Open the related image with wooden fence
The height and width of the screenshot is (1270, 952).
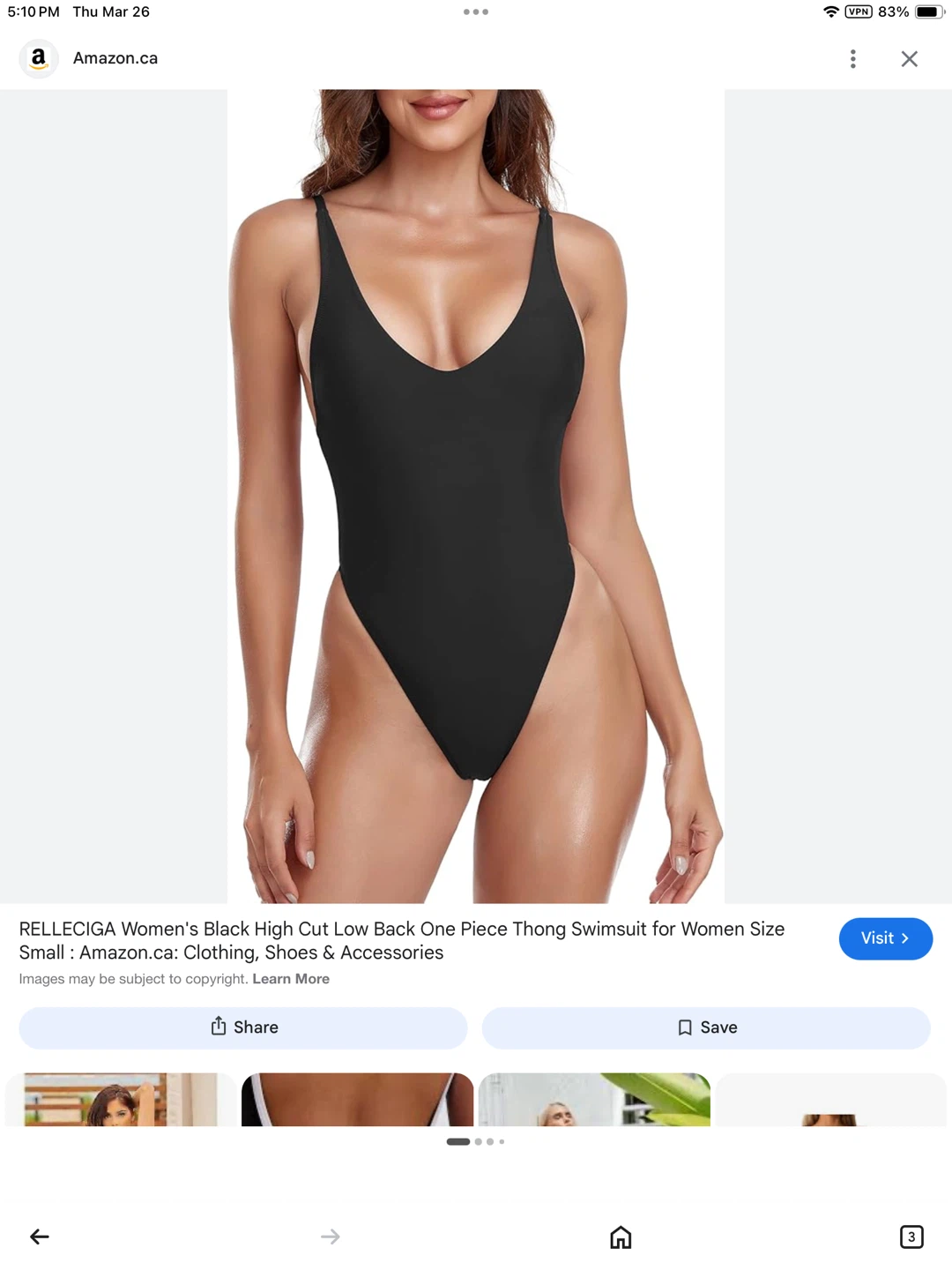(x=121, y=1099)
